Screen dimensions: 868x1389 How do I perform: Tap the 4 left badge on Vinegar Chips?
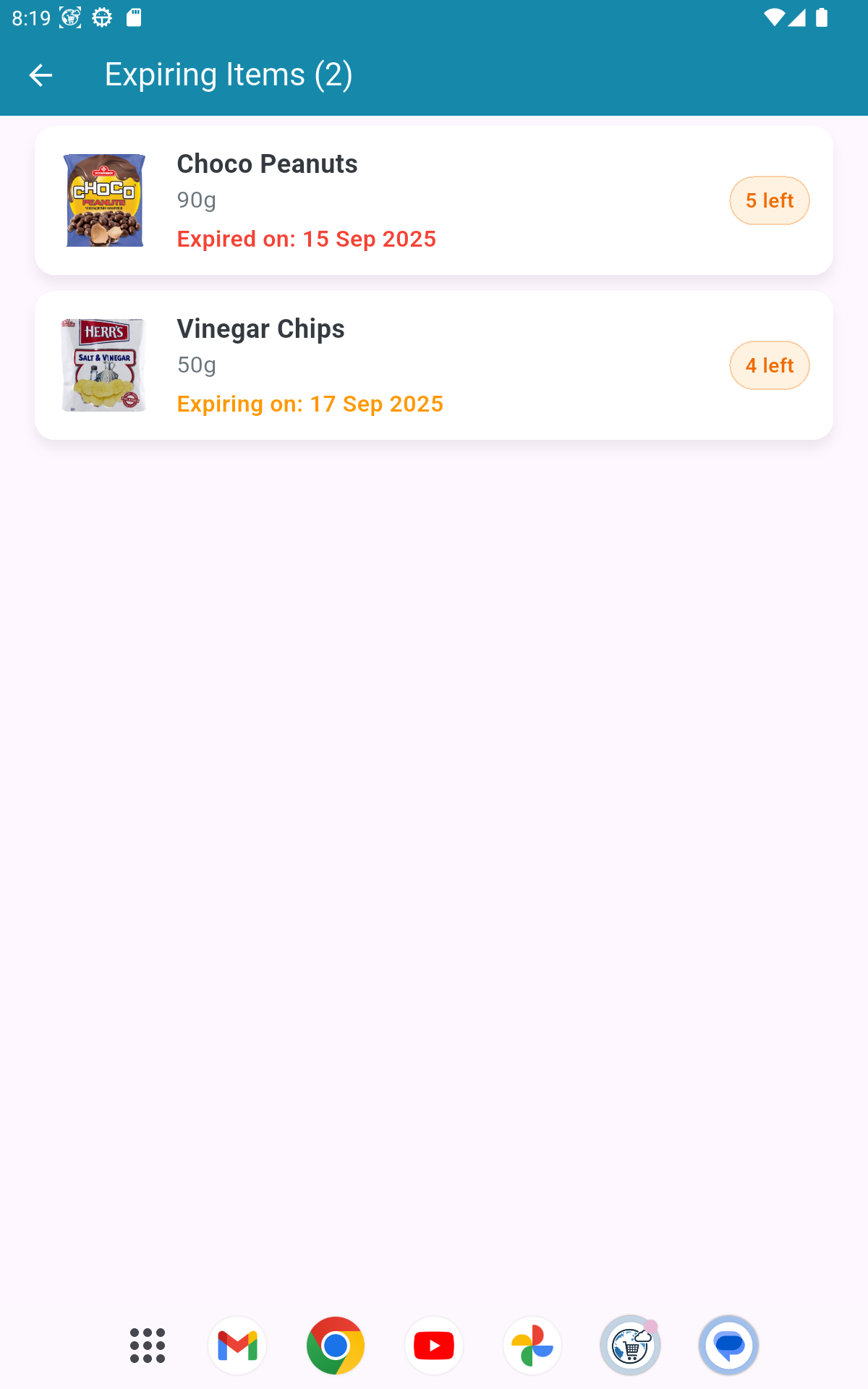769,365
